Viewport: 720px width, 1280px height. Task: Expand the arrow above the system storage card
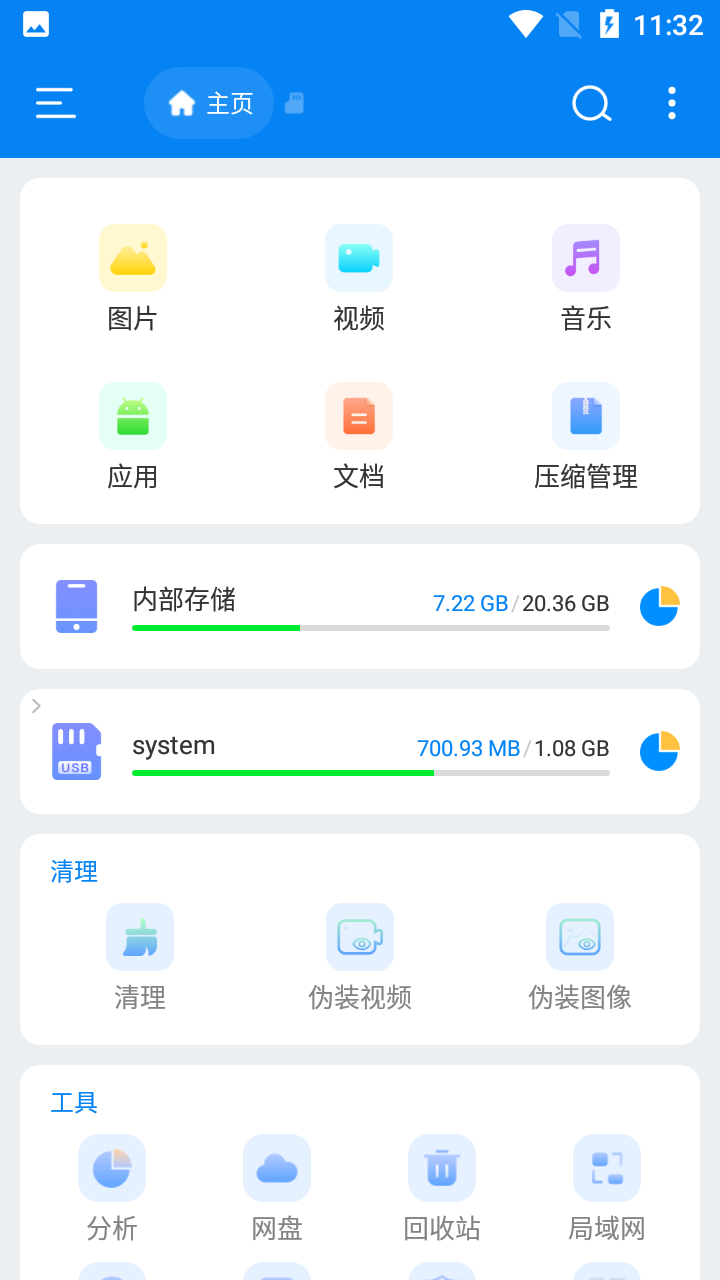(36, 706)
